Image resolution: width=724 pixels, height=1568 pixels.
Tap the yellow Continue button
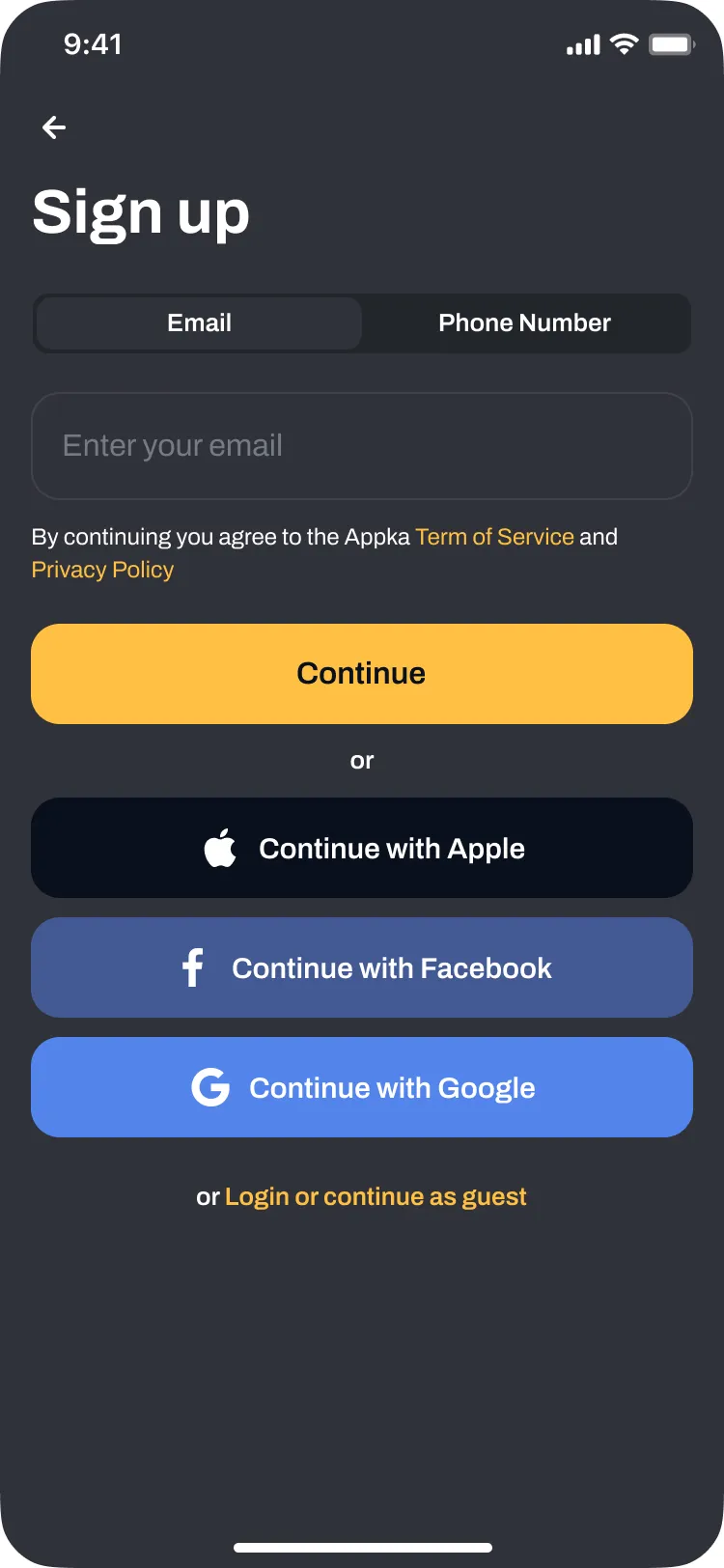coord(362,674)
